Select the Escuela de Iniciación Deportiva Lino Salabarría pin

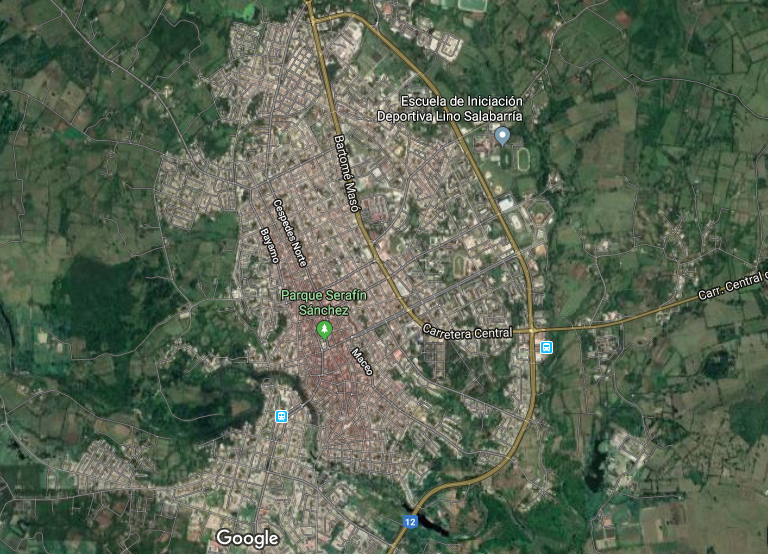tap(503, 135)
